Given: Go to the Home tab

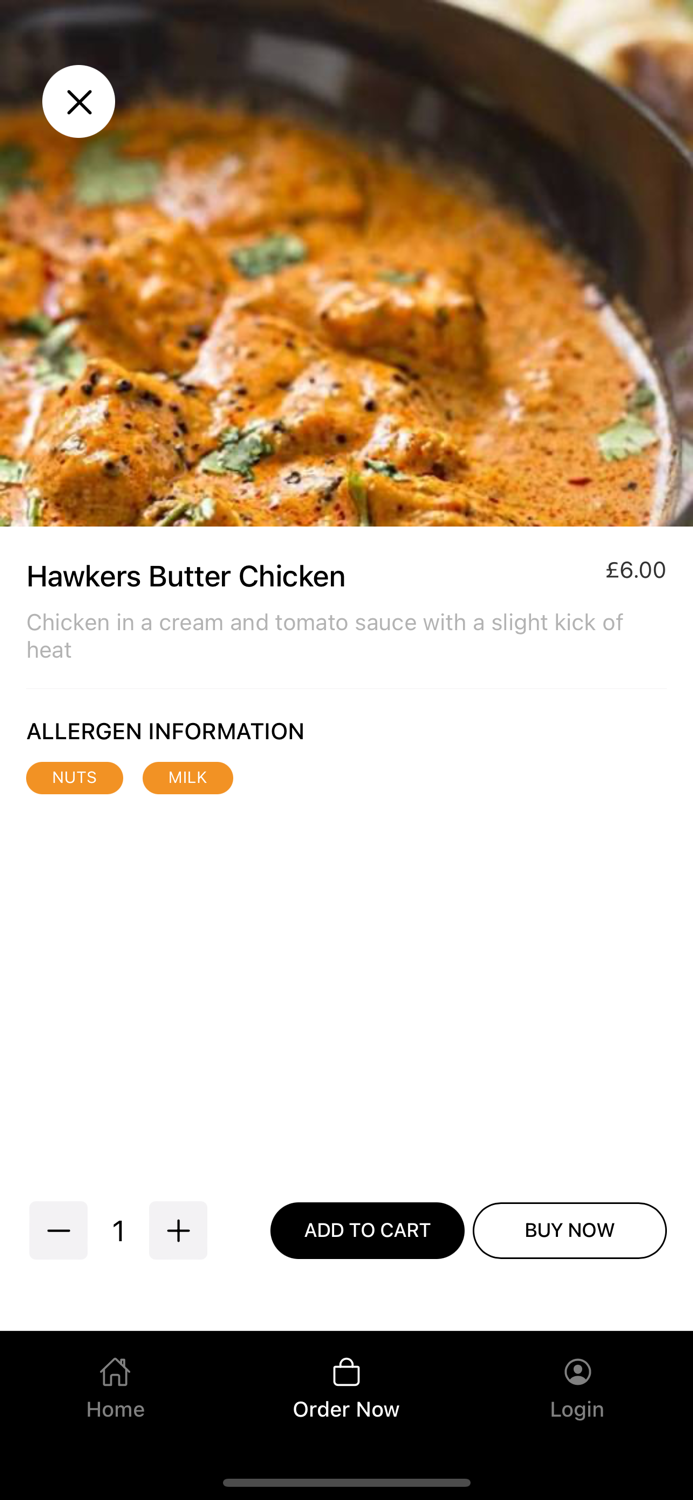Looking at the screenshot, I should pyautogui.click(x=115, y=1389).
